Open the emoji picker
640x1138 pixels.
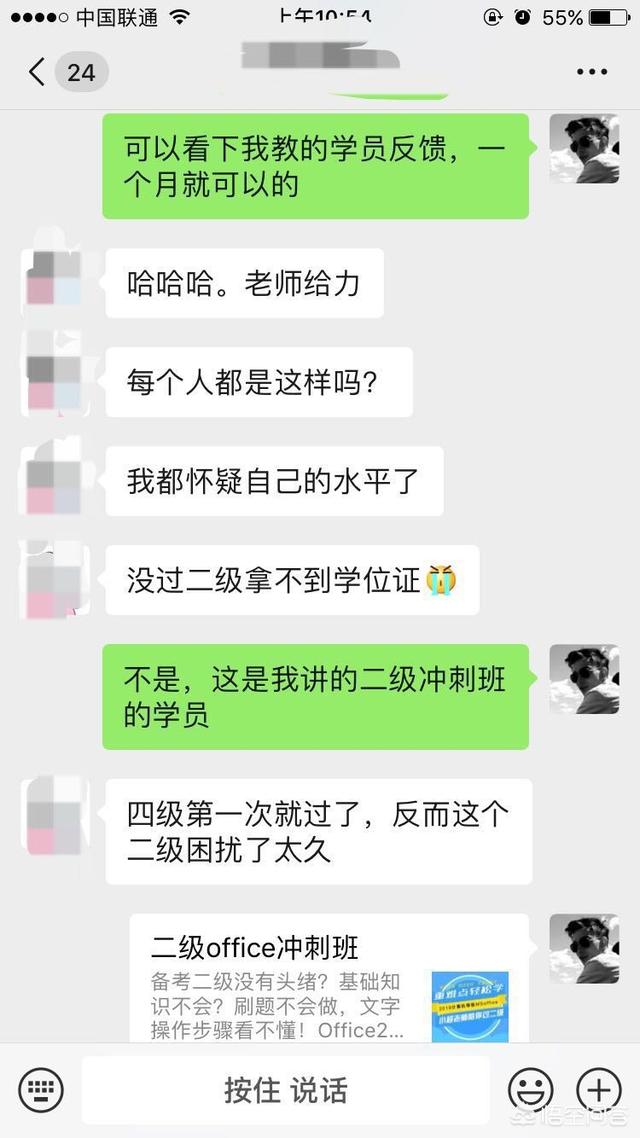pos(530,1088)
